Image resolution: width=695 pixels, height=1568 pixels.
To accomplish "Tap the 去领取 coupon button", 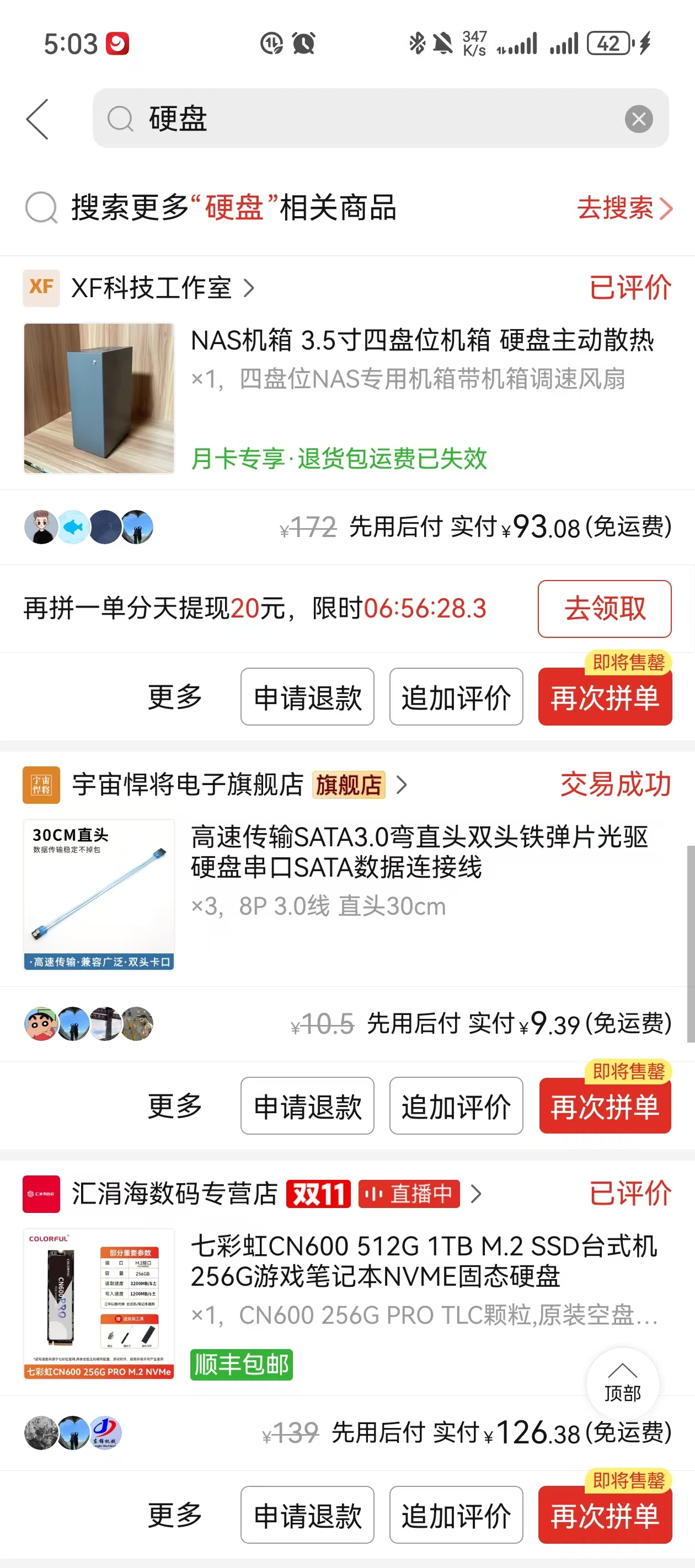I will [603, 609].
